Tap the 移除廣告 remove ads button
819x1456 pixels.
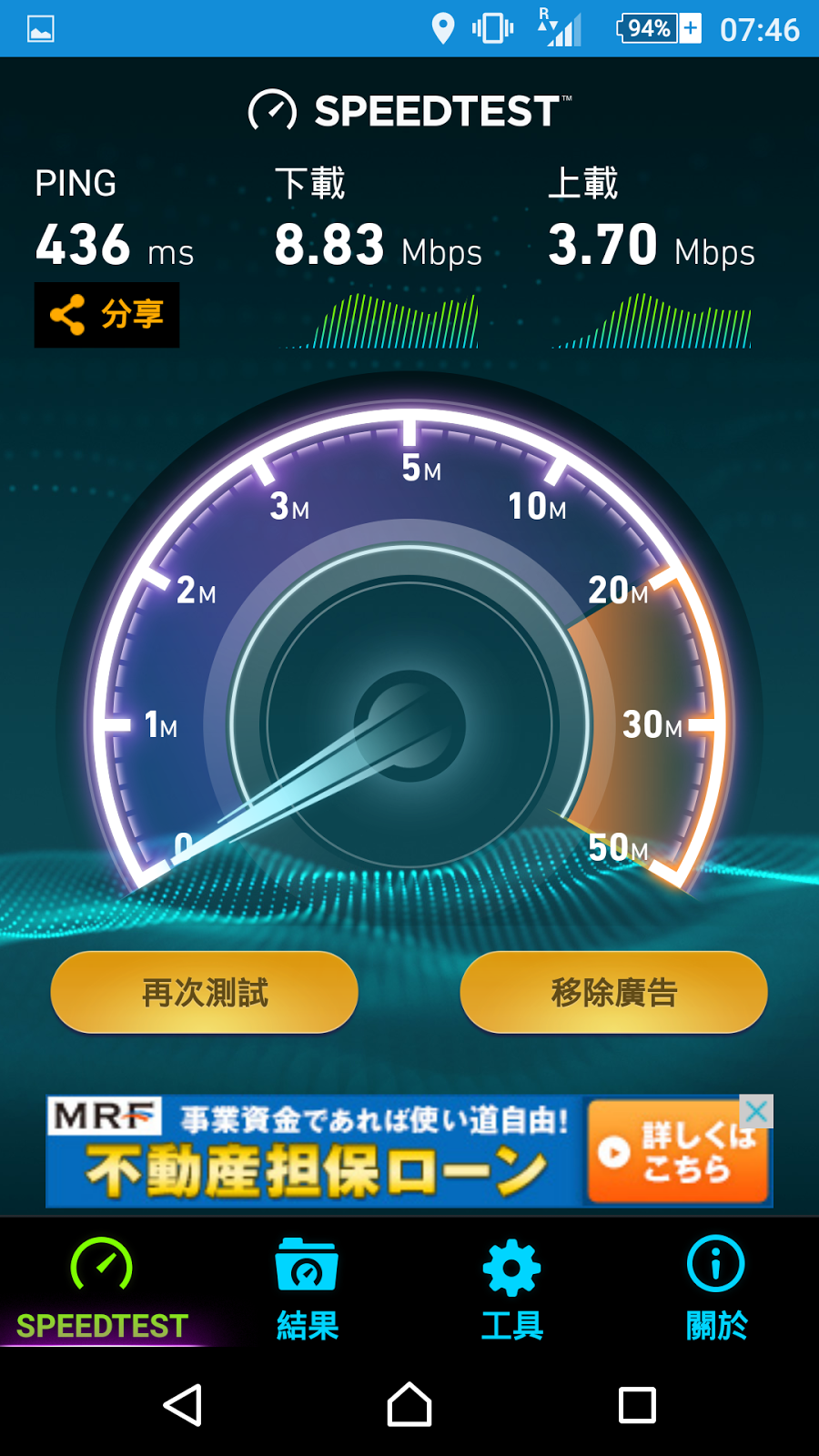[x=613, y=992]
